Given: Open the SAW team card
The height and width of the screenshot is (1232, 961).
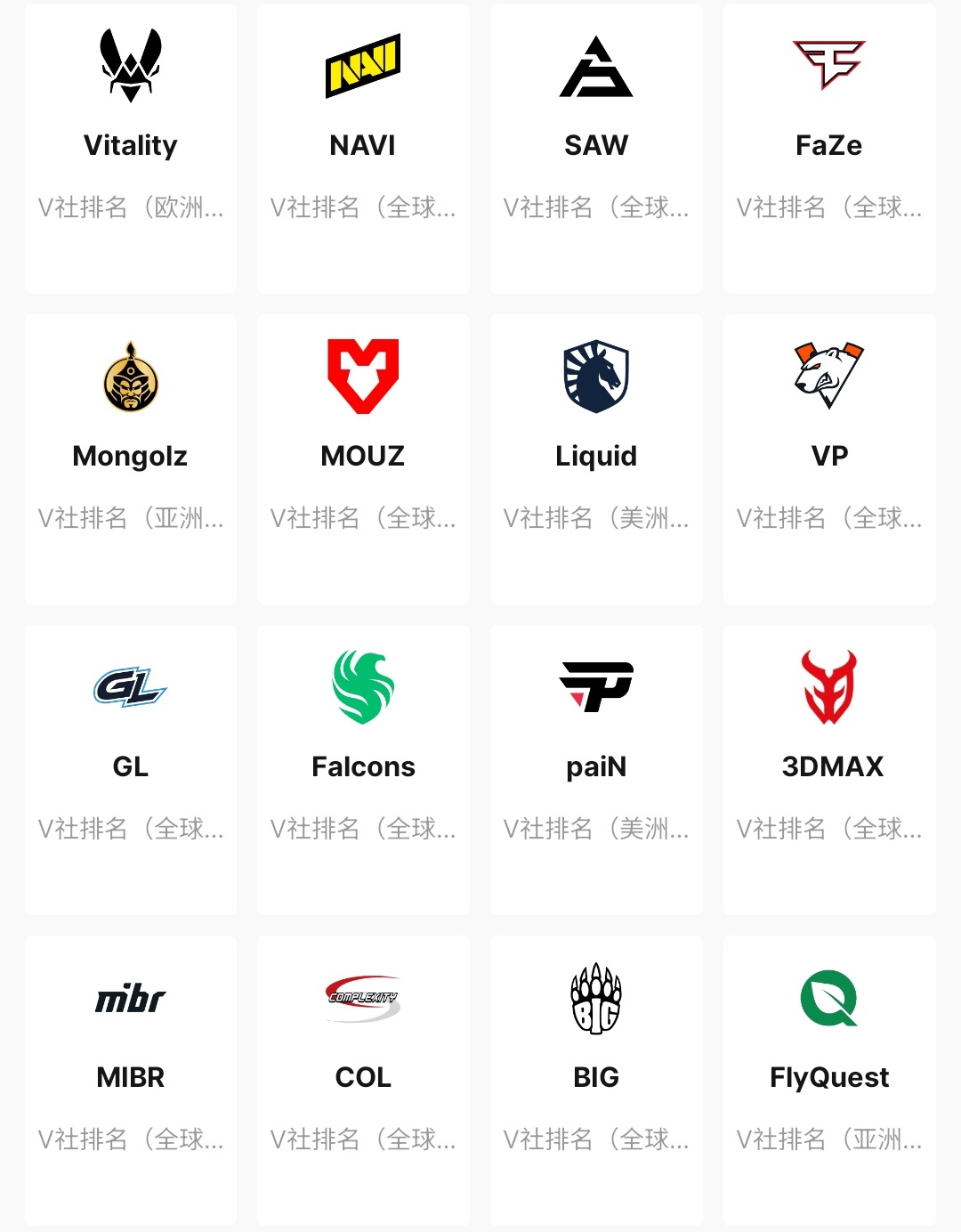Looking at the screenshot, I should coord(596,147).
